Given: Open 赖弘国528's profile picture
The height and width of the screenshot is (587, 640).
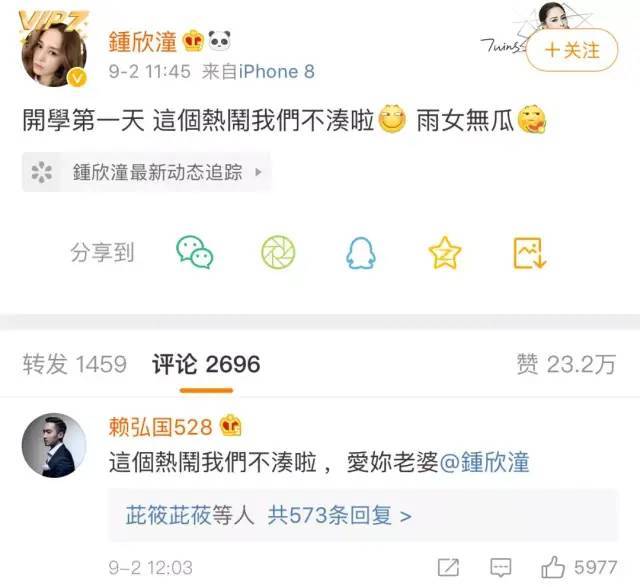Looking at the screenshot, I should 54,445.
